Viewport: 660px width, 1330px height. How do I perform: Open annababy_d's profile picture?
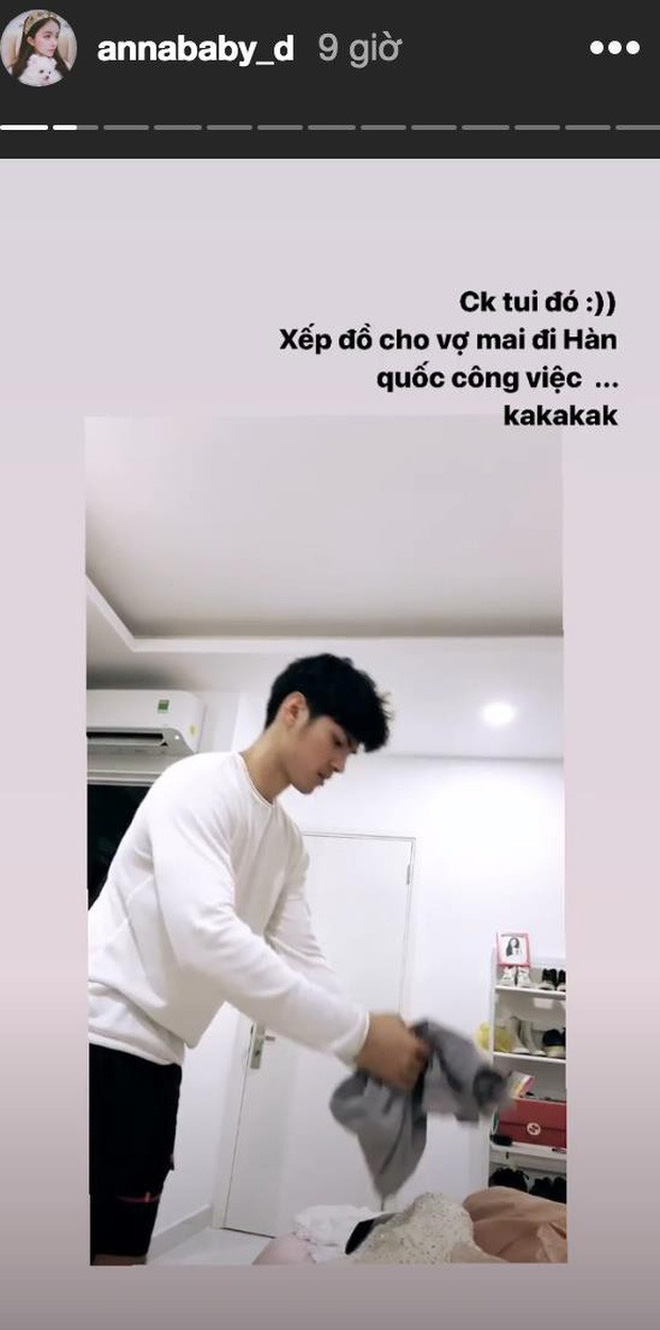39,48
